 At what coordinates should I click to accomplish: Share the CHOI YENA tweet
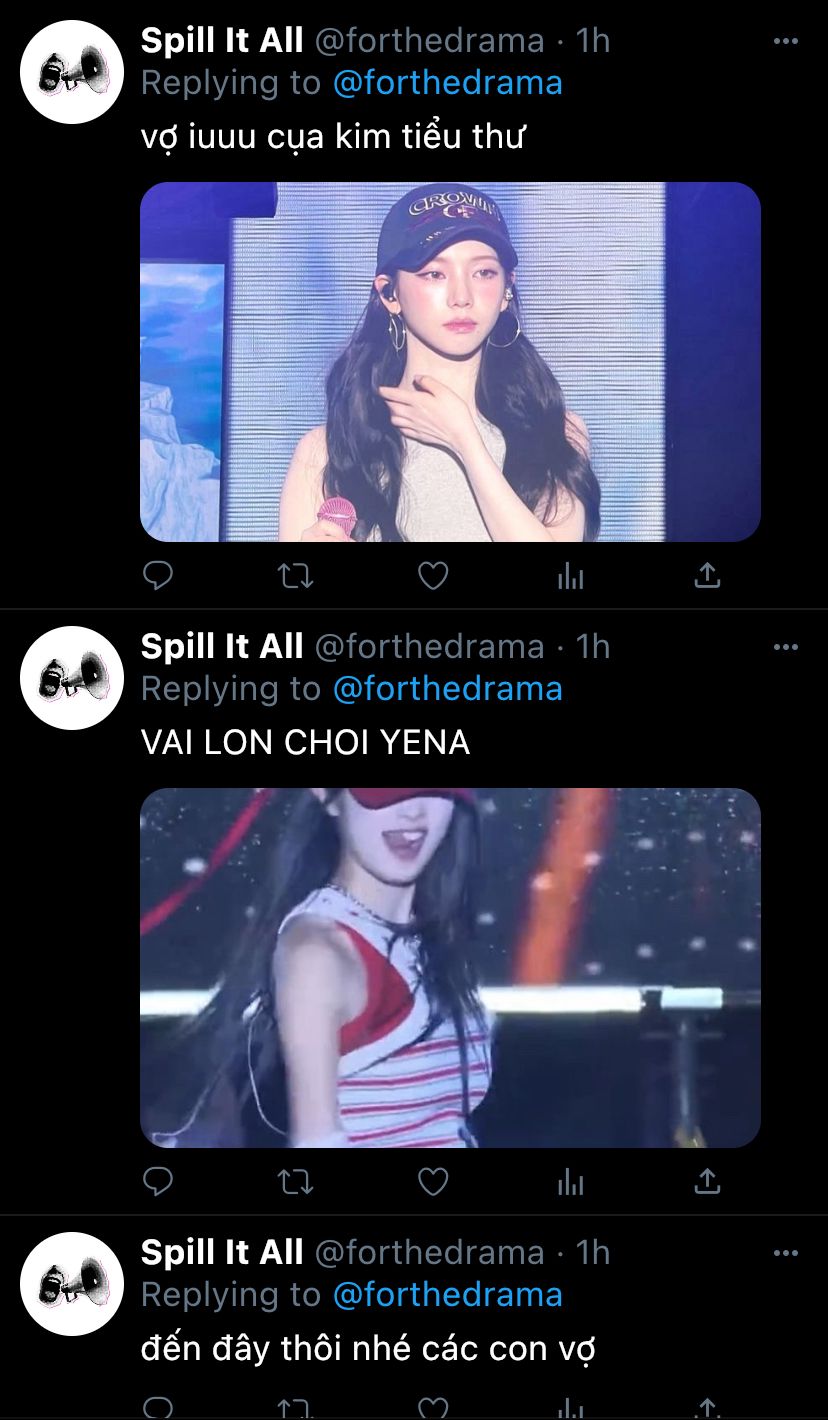(707, 1182)
